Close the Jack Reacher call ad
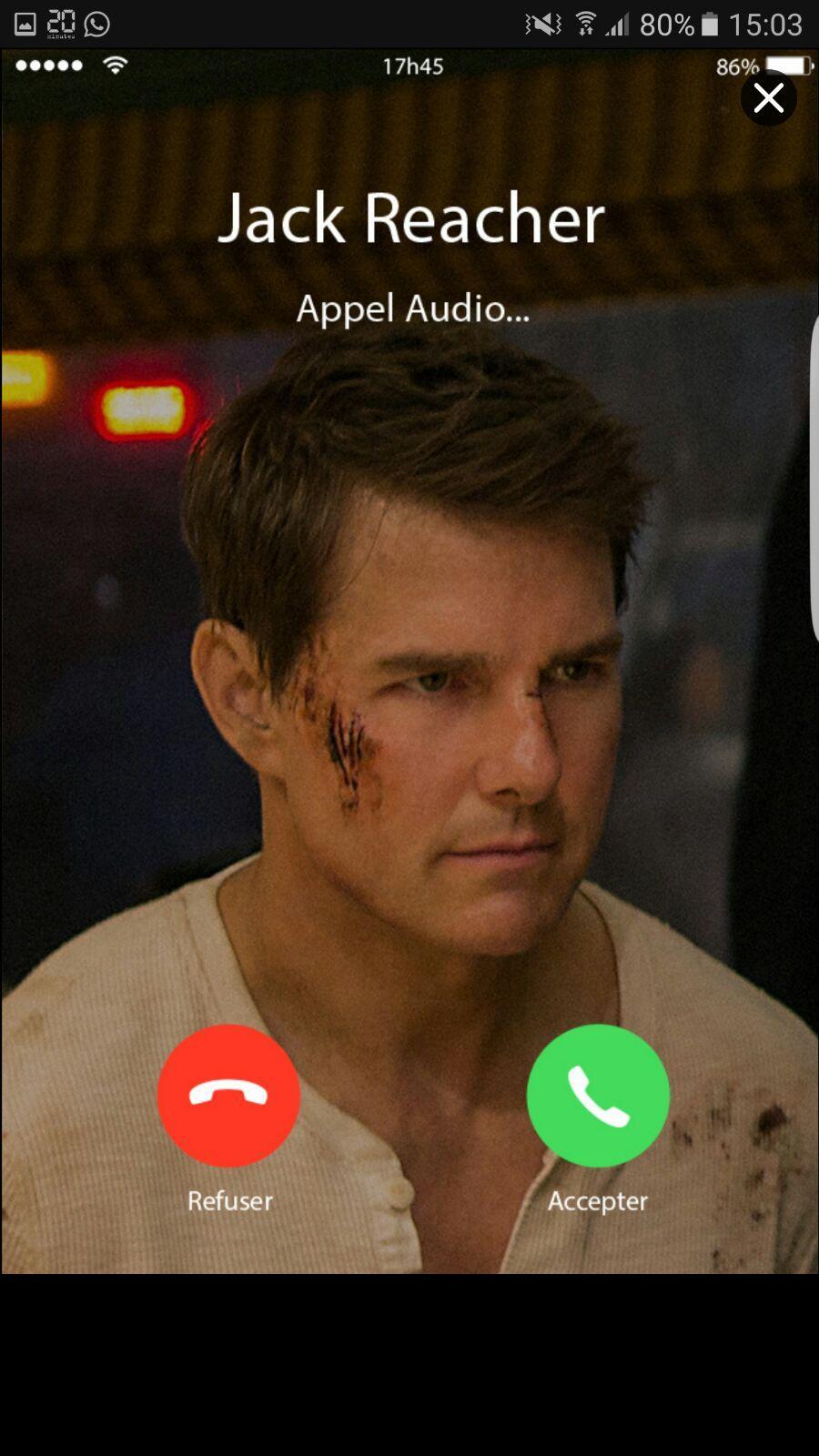The height and width of the screenshot is (1456, 819). (x=768, y=97)
